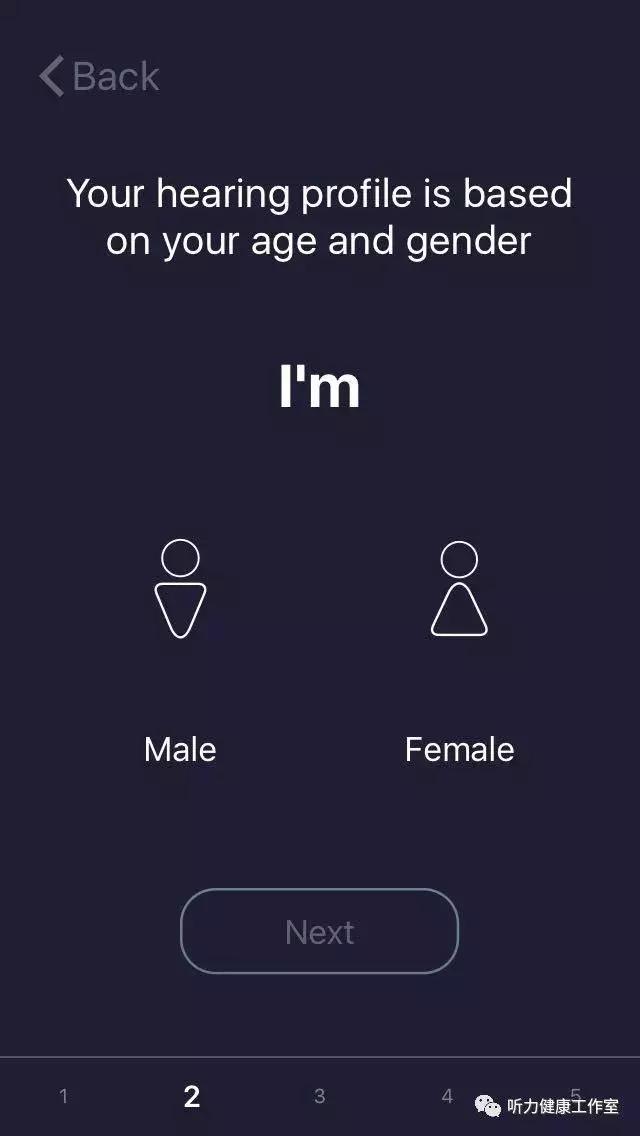Screen dimensions: 640x1136
Task: Jump to step 3 indicator
Action: point(319,1096)
